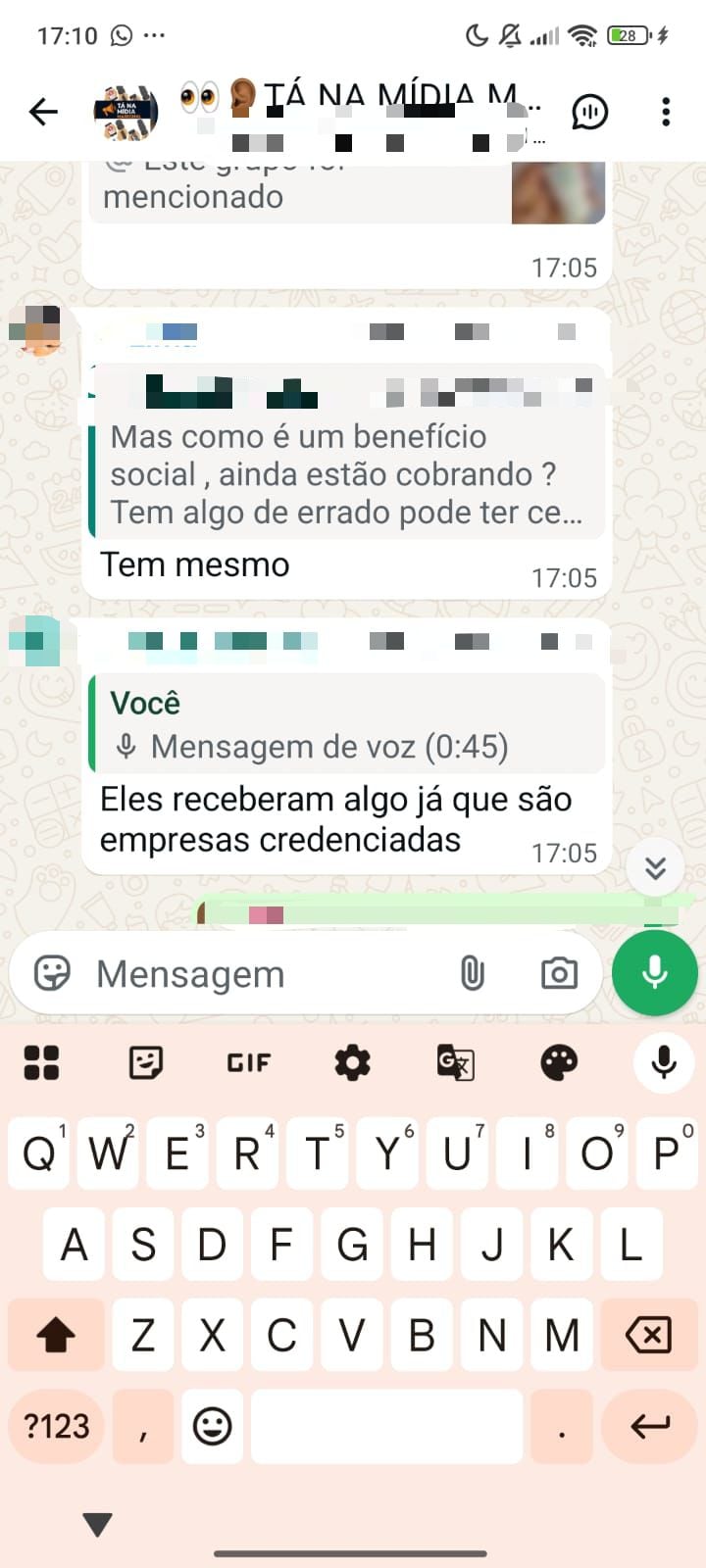
Task: Tap the backspace key
Action: [648, 1335]
